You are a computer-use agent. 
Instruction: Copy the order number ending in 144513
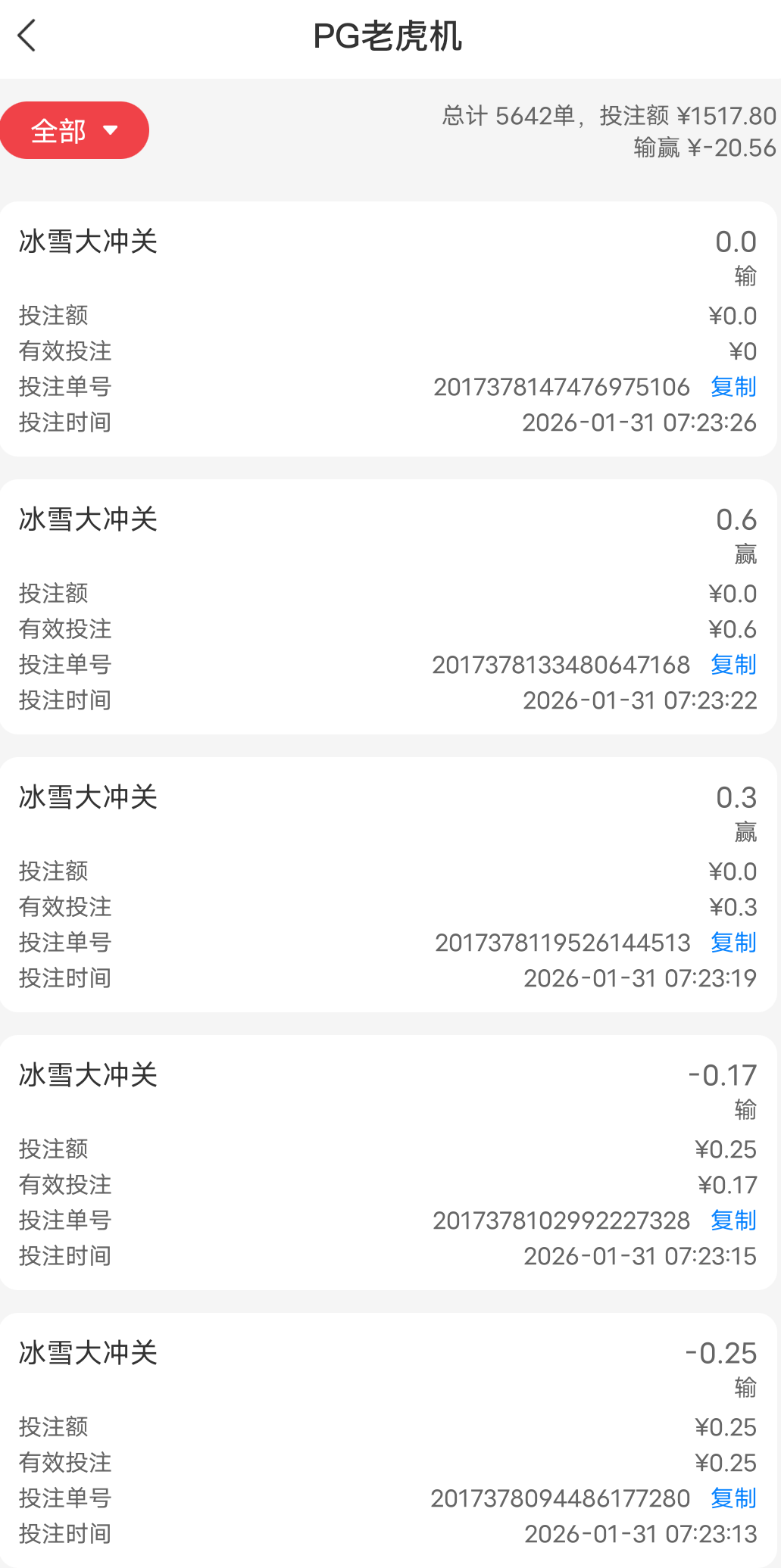tap(732, 942)
